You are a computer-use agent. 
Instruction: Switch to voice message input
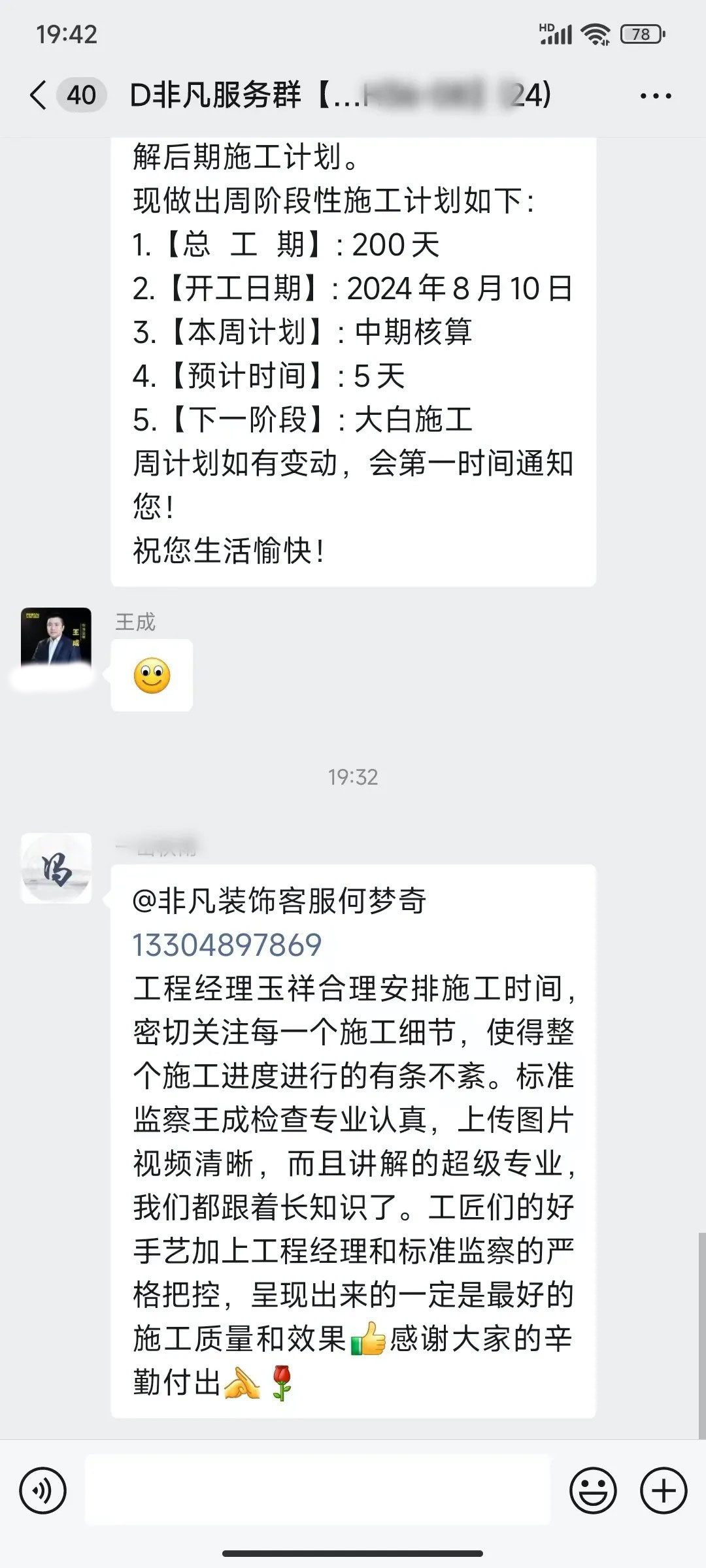tap(43, 1491)
